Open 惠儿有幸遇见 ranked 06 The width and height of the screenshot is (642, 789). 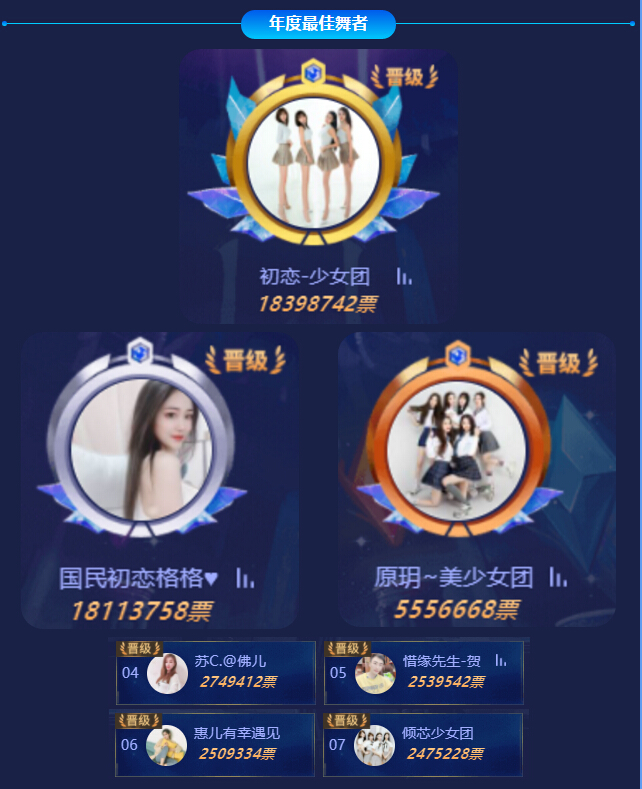click(216, 745)
